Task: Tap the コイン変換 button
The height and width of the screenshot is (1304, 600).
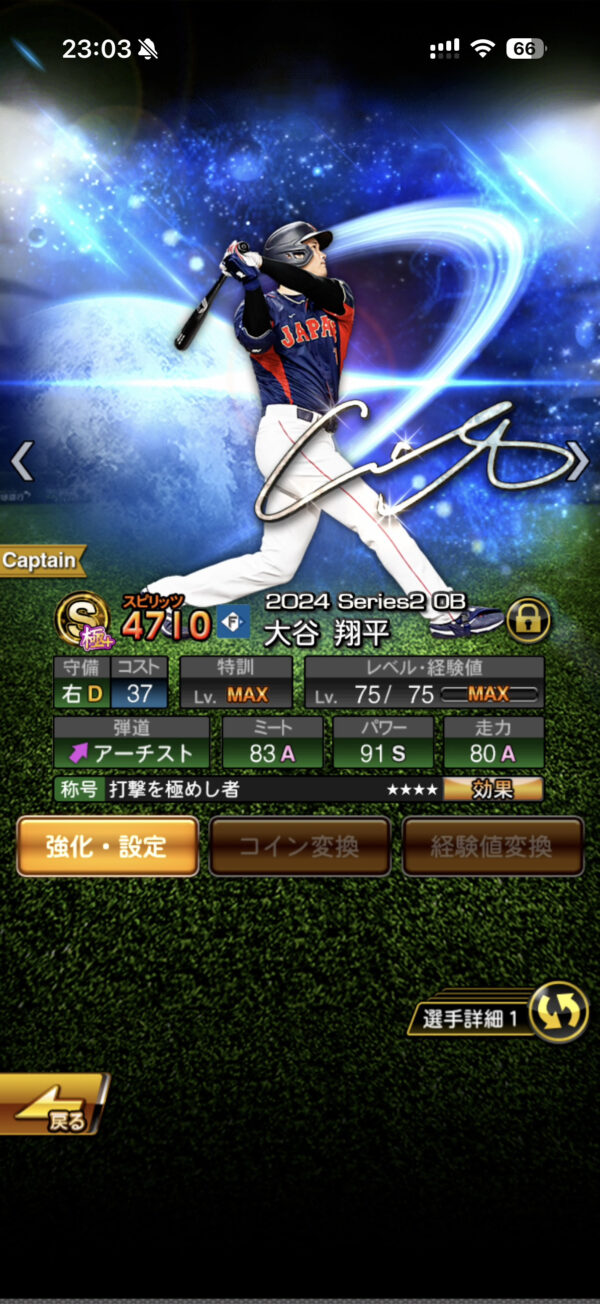Action: (299, 847)
